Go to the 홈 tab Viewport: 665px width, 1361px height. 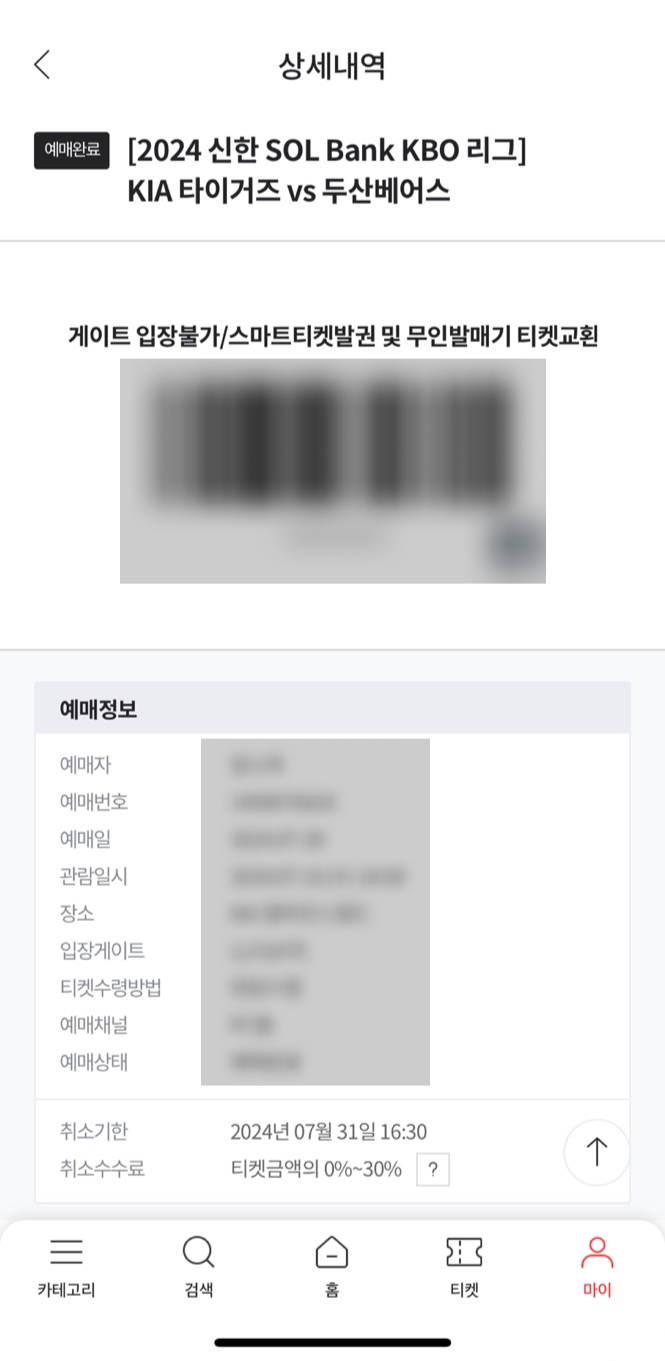332,1267
